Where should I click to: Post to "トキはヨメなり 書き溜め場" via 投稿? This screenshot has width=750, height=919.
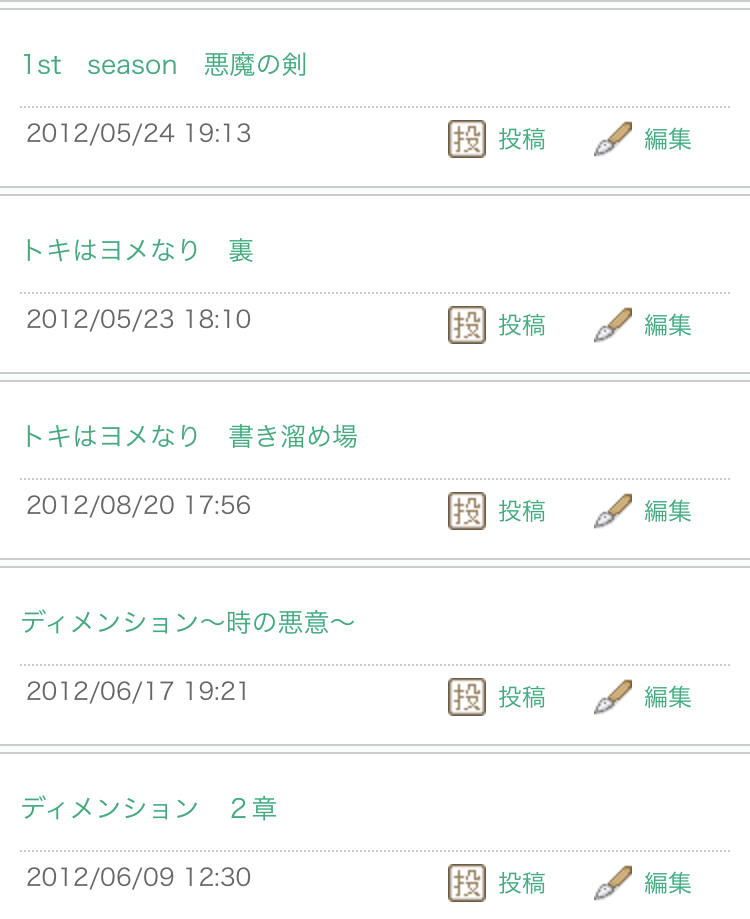(497, 511)
